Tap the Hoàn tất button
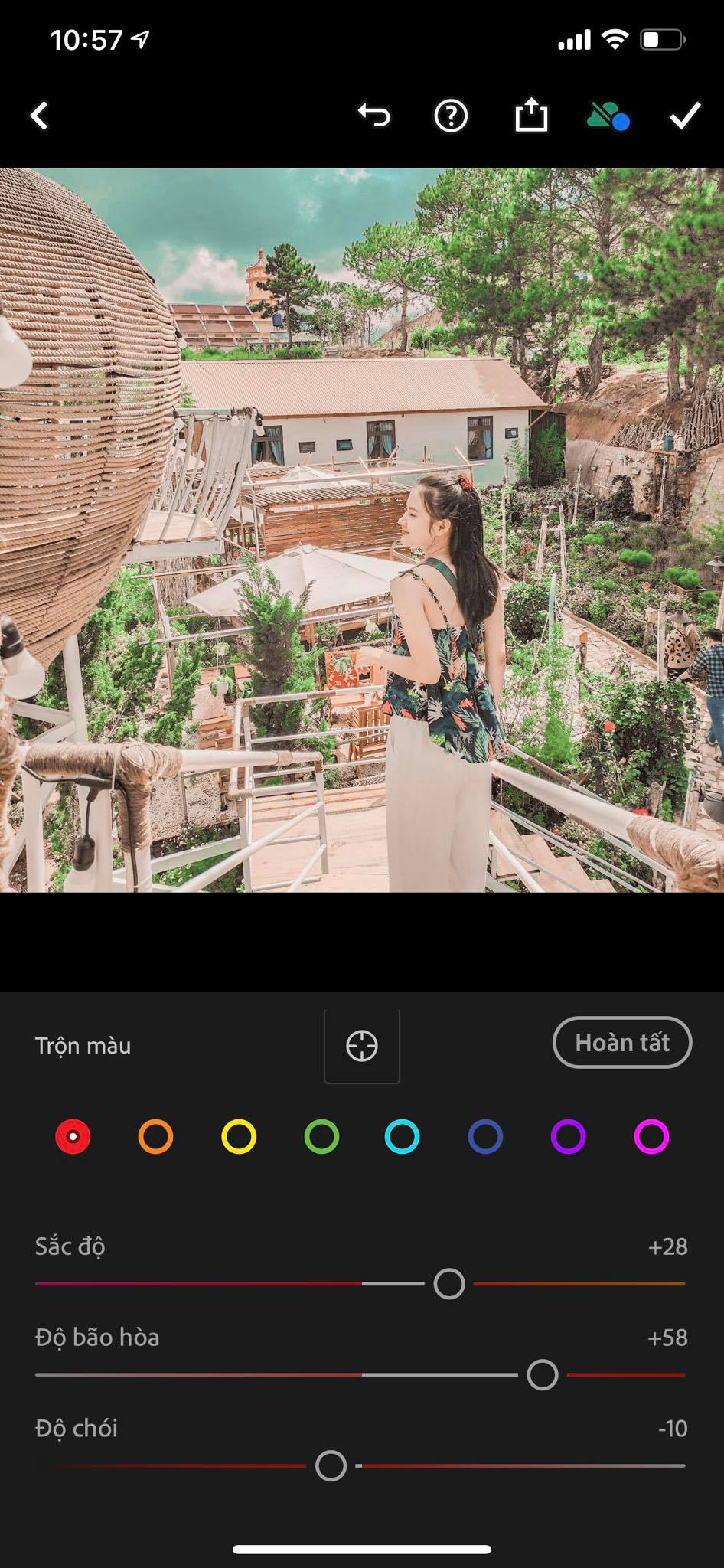This screenshot has width=724, height=1568. (x=622, y=1043)
